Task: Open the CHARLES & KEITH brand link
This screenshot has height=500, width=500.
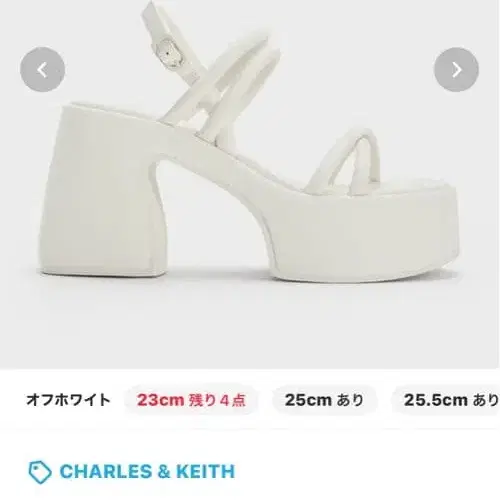Action: point(132,471)
